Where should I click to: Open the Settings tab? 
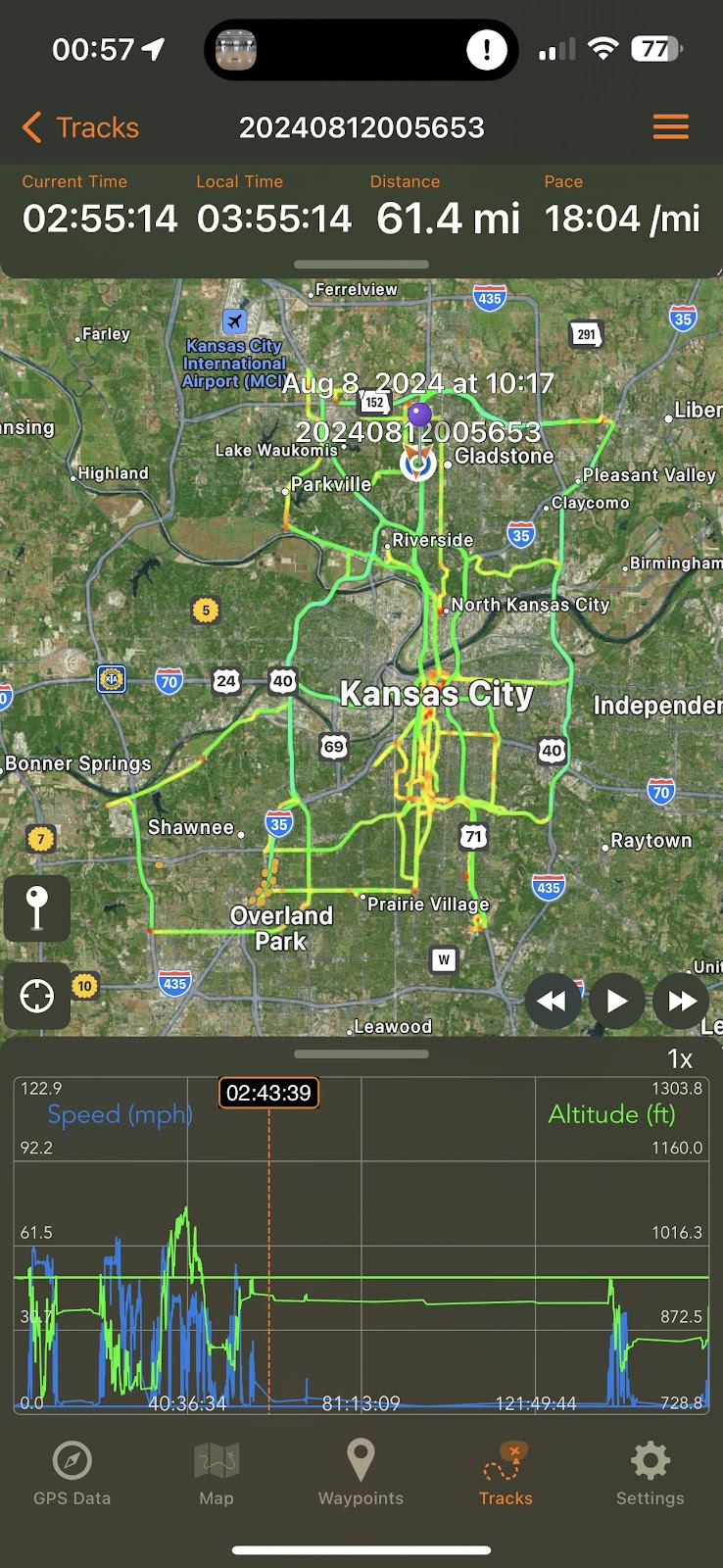pyautogui.click(x=650, y=1473)
